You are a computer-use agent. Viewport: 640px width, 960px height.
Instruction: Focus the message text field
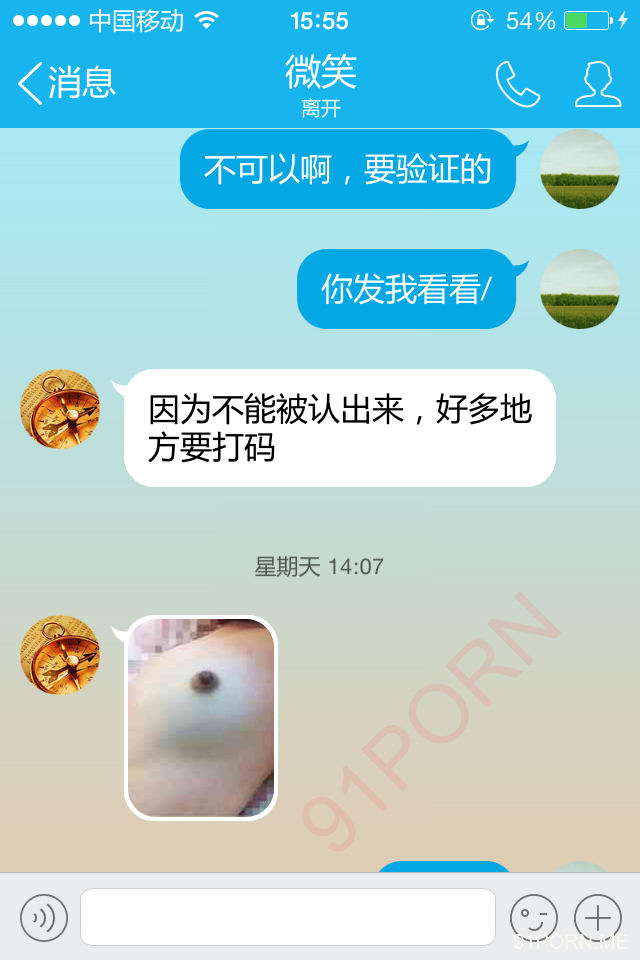click(288, 917)
